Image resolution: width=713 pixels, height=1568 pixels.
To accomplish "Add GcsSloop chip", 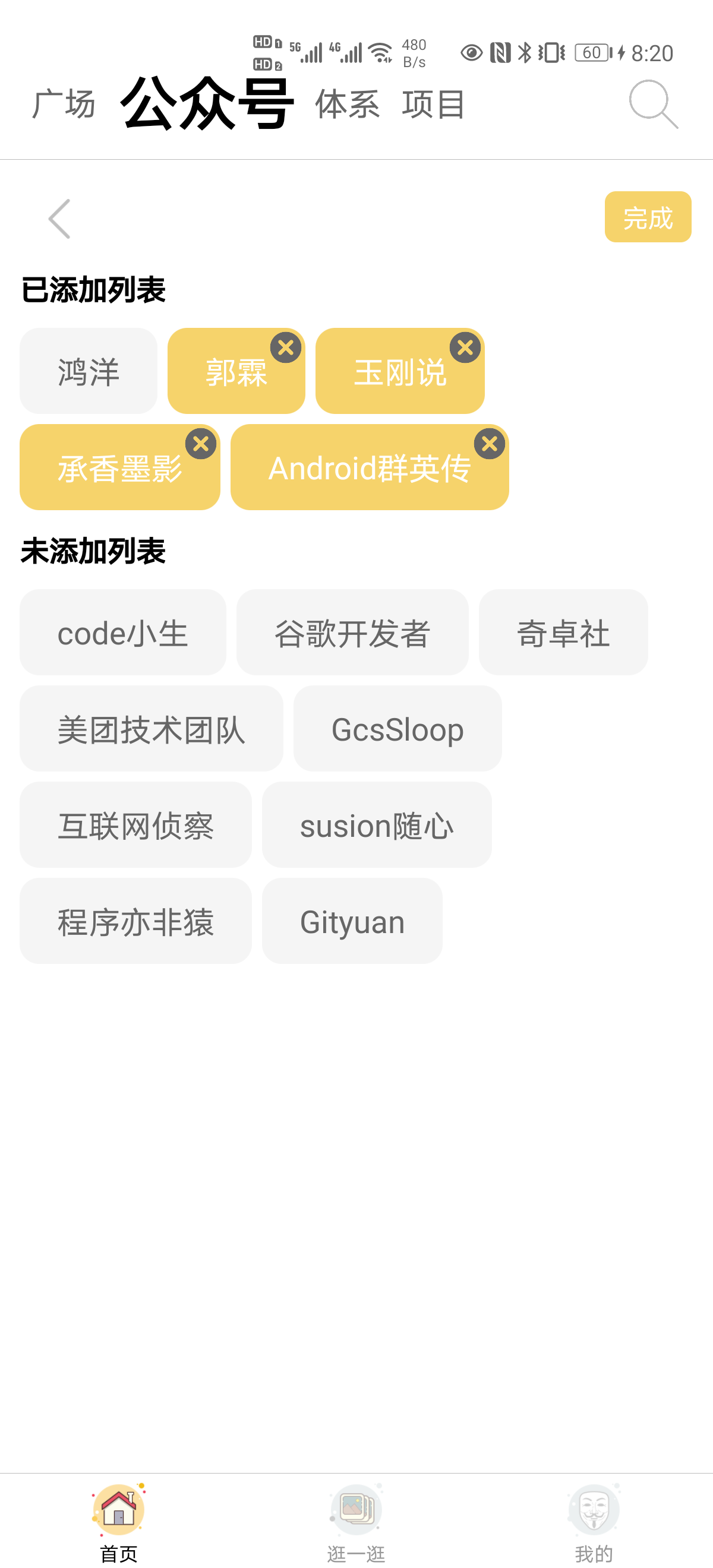I will [397, 729].
